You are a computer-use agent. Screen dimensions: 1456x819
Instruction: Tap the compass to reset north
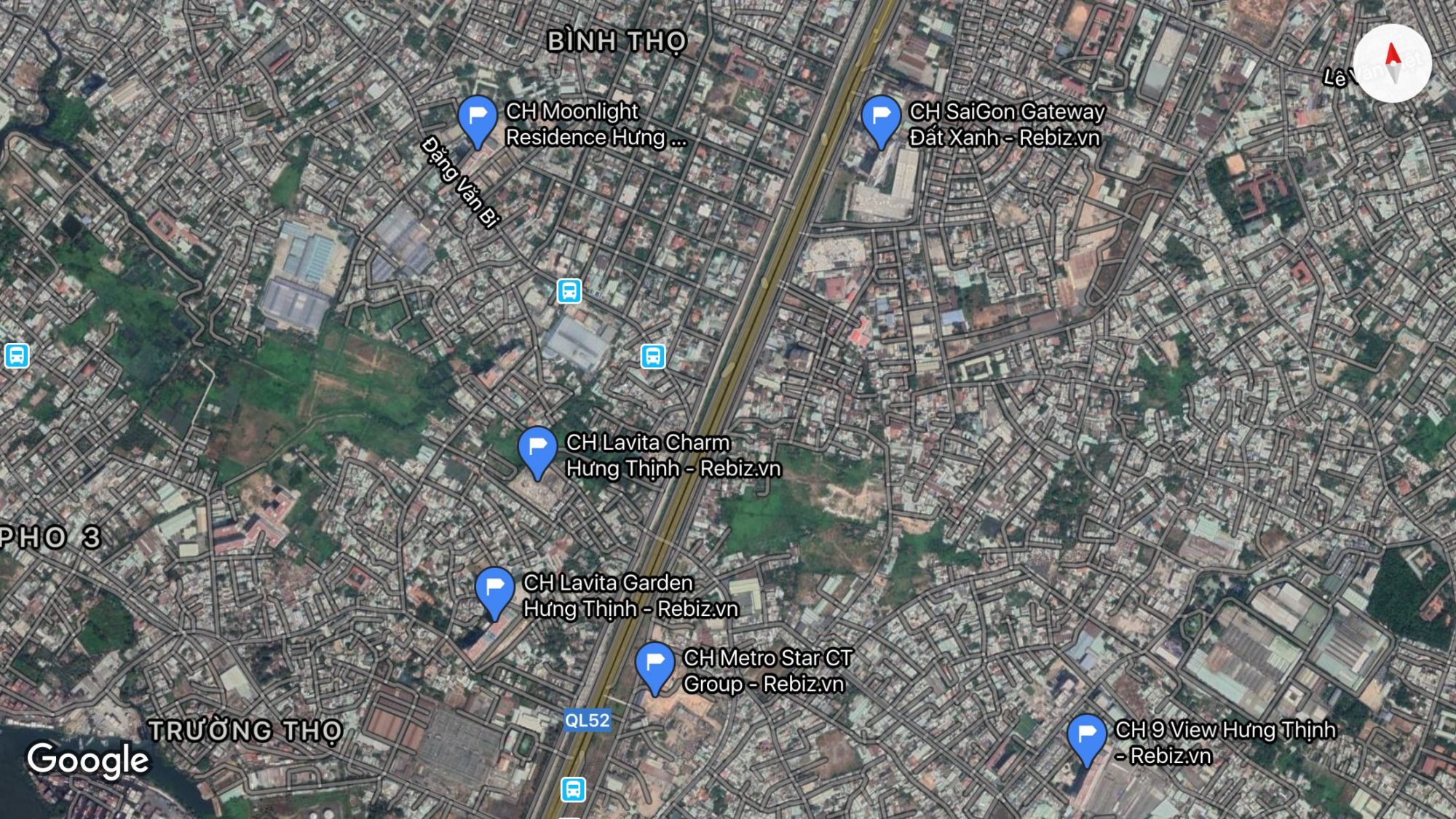(1392, 63)
